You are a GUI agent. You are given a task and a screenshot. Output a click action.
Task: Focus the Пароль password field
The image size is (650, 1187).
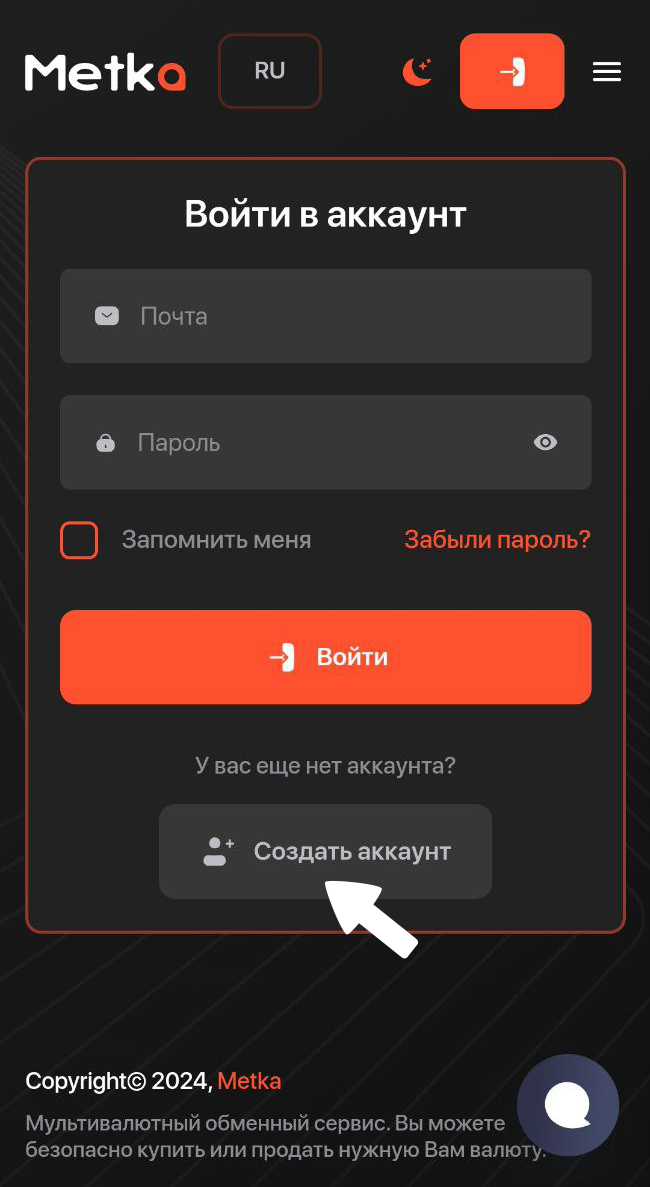pyautogui.click(x=320, y=442)
